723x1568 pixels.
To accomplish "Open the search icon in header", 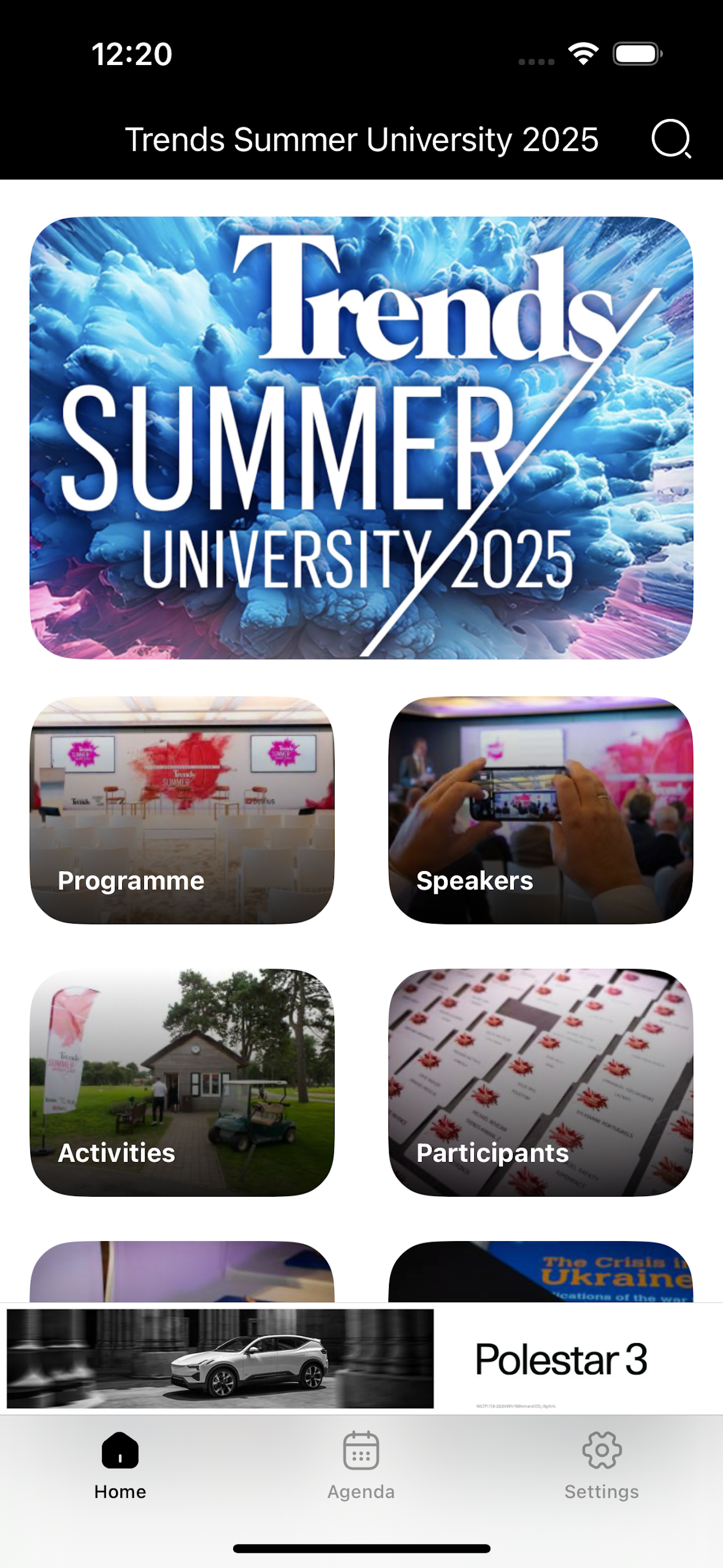I will click(x=671, y=139).
